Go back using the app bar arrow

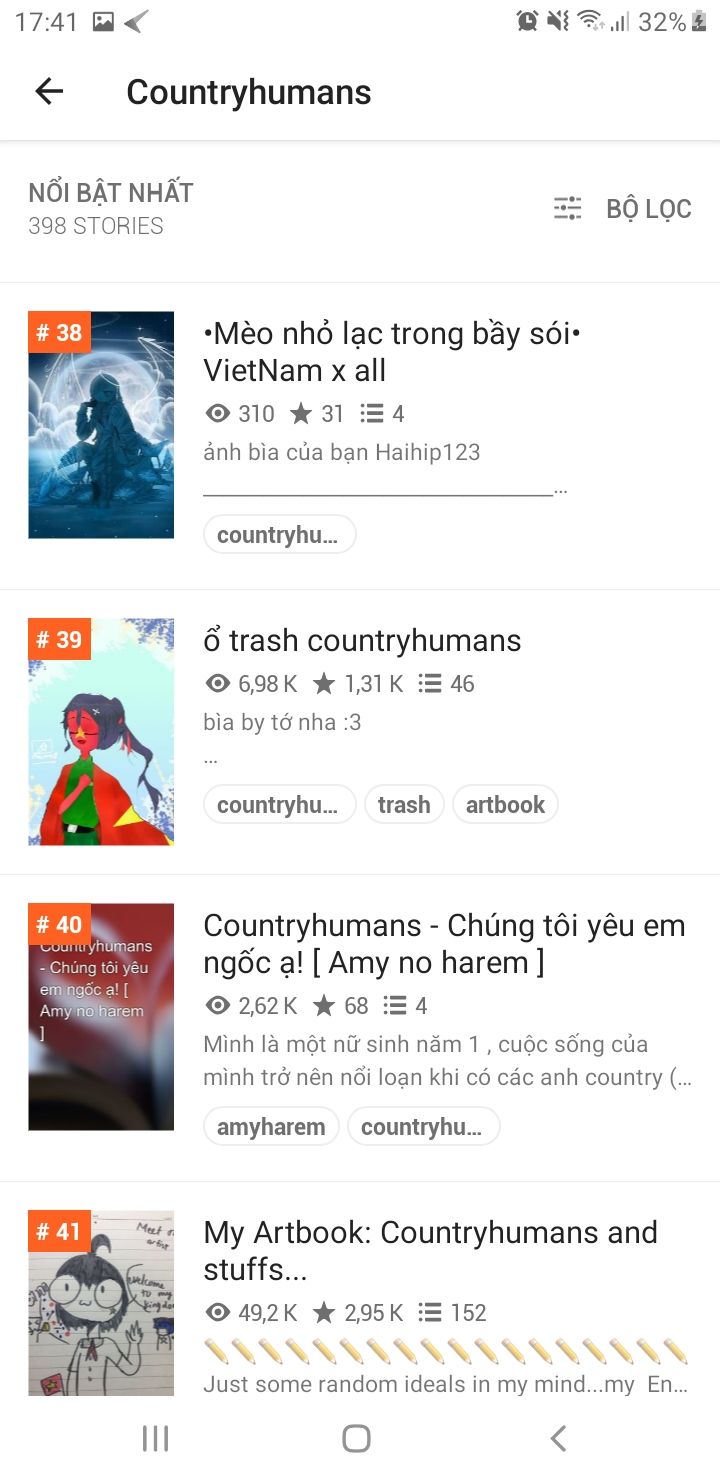pos(49,92)
